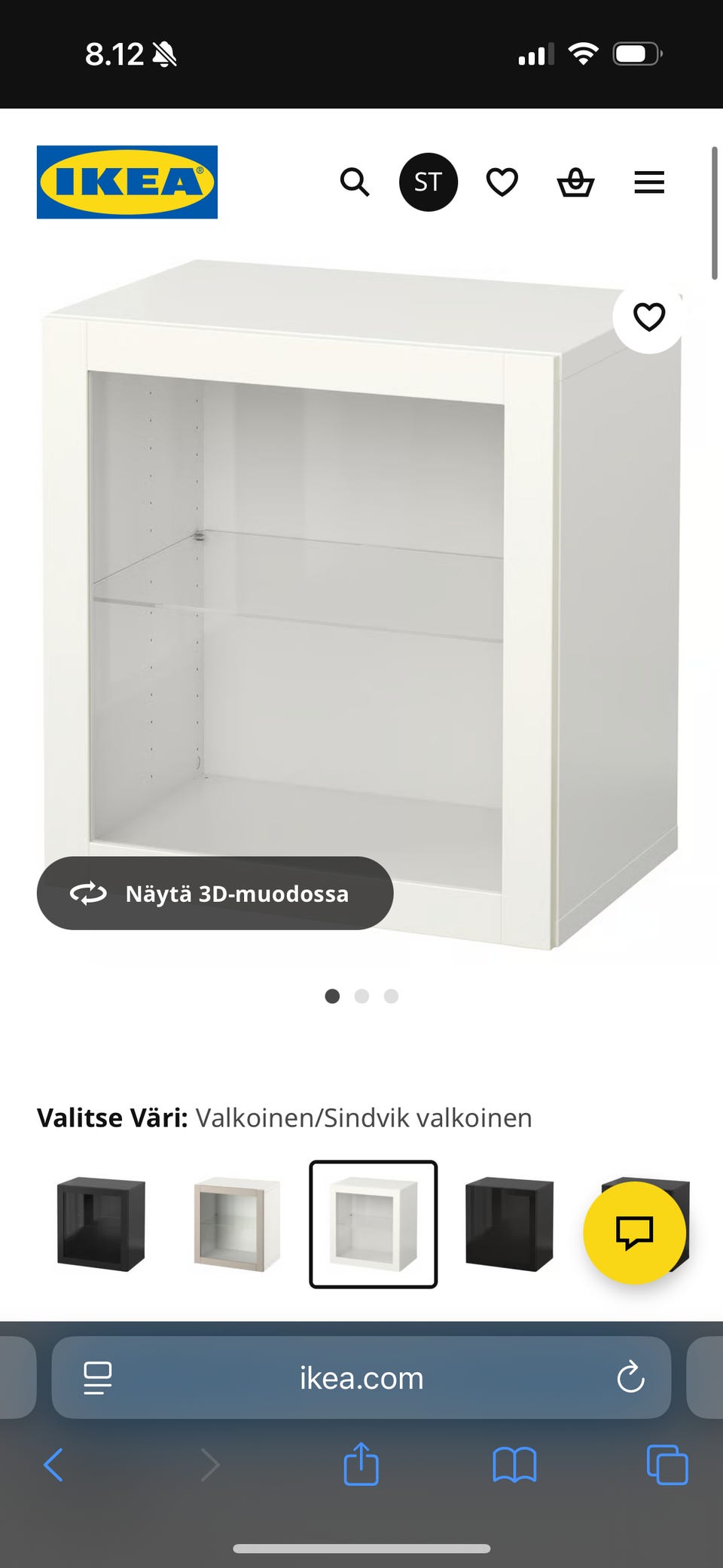Go to the IKEA home page logo
The width and height of the screenshot is (723, 1568).
127,182
